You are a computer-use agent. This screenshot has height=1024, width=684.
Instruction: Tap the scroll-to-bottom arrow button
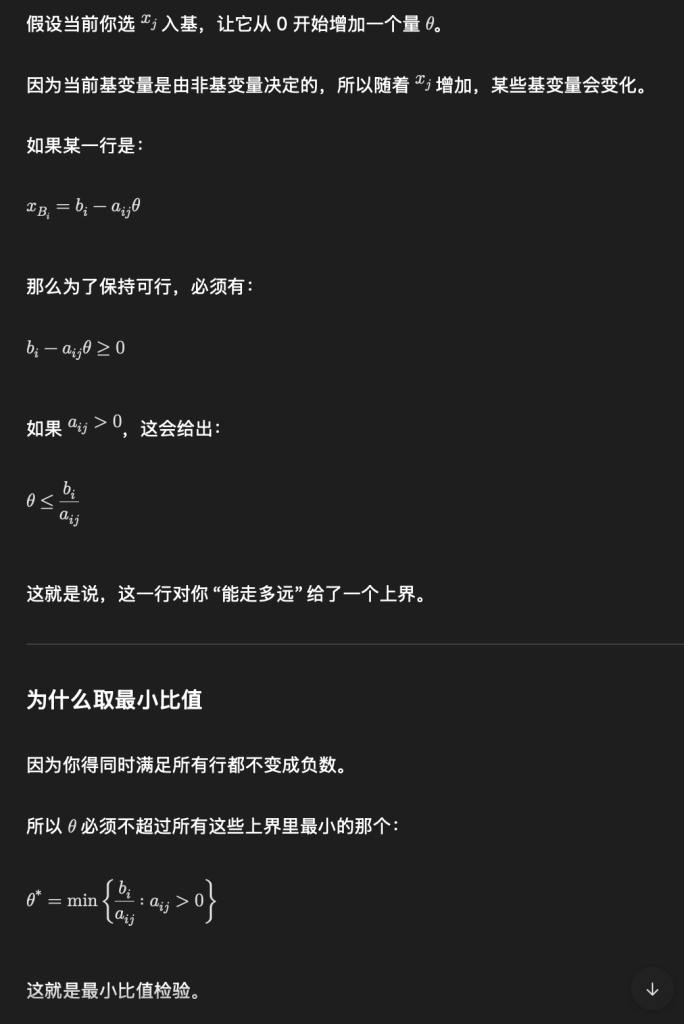(652, 989)
